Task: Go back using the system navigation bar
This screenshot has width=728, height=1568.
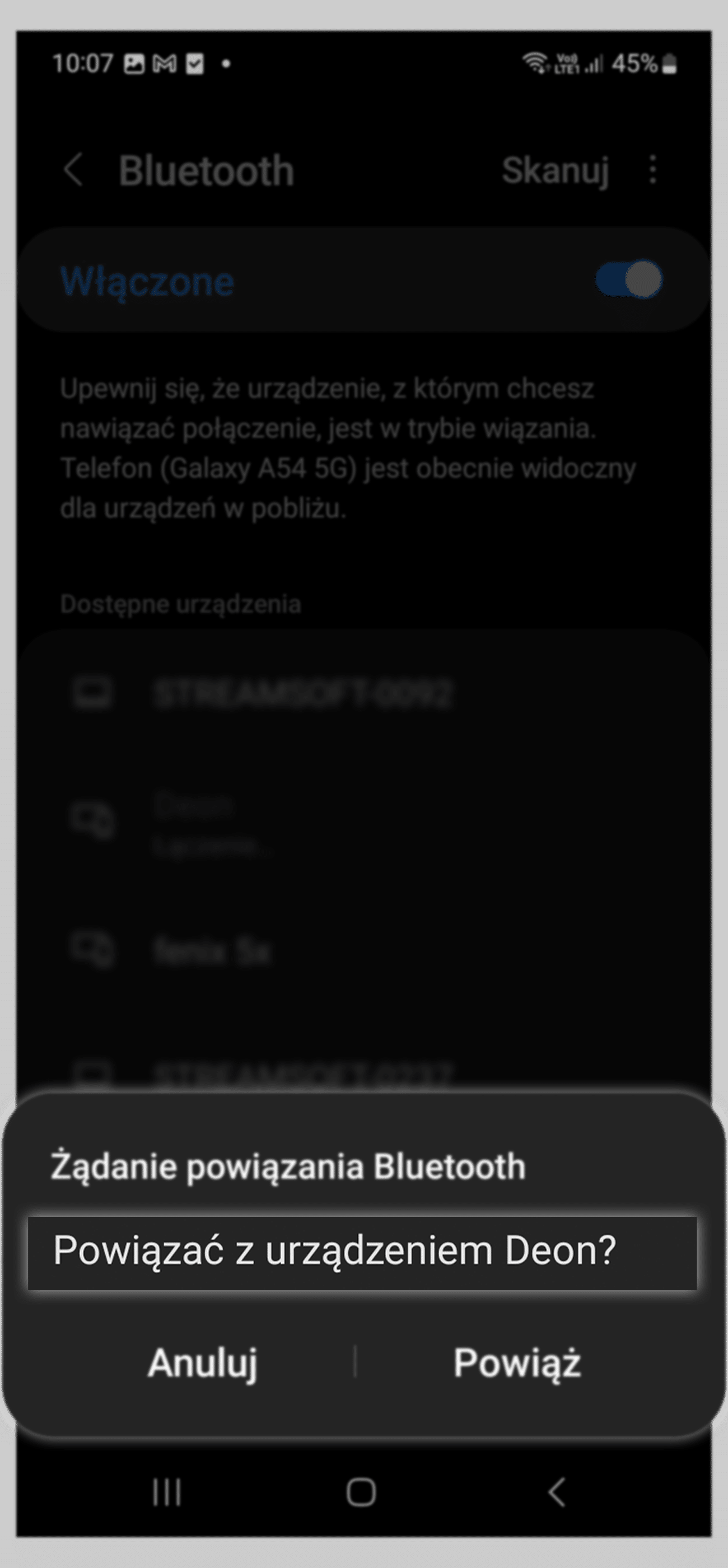Action: click(556, 1492)
